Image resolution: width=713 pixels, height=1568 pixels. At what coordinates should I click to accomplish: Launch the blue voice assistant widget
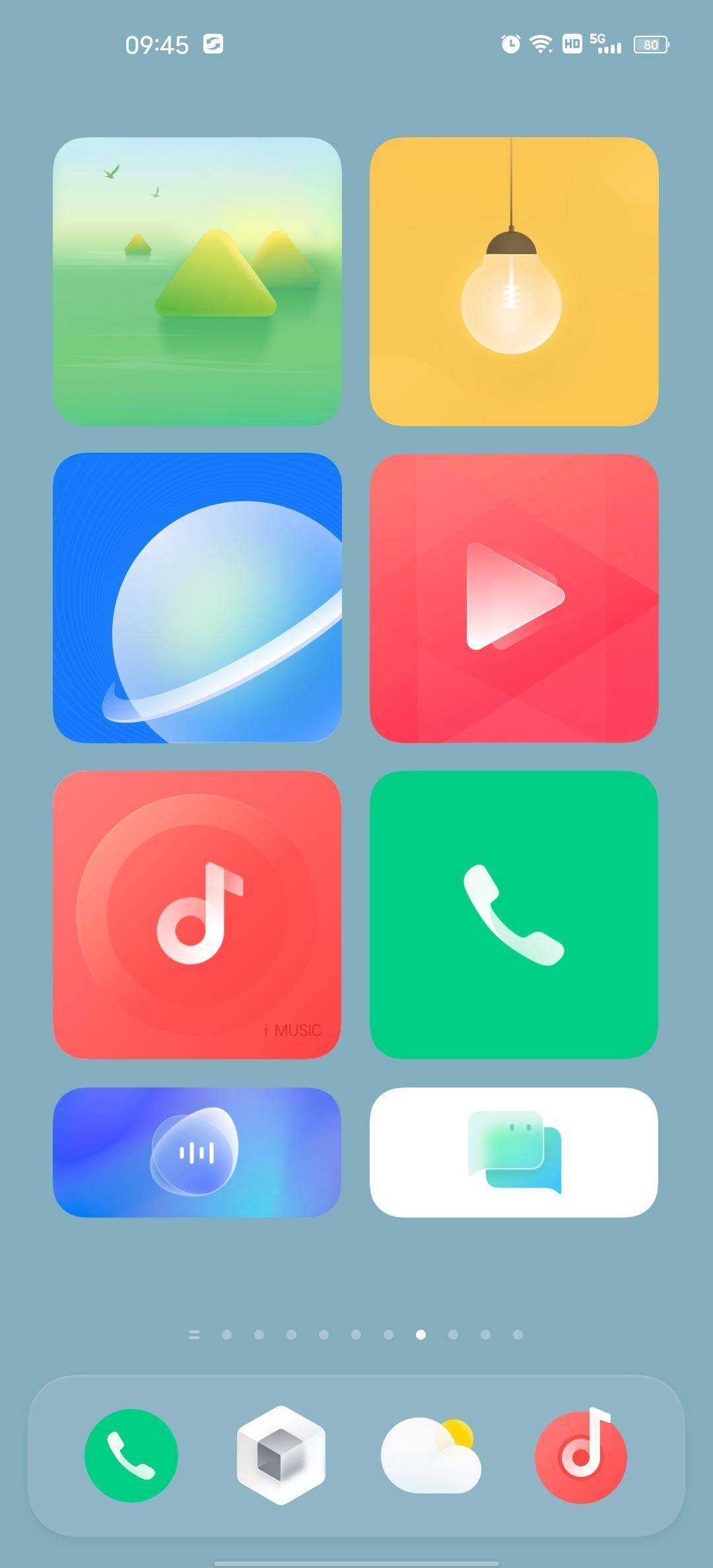[x=197, y=1152]
